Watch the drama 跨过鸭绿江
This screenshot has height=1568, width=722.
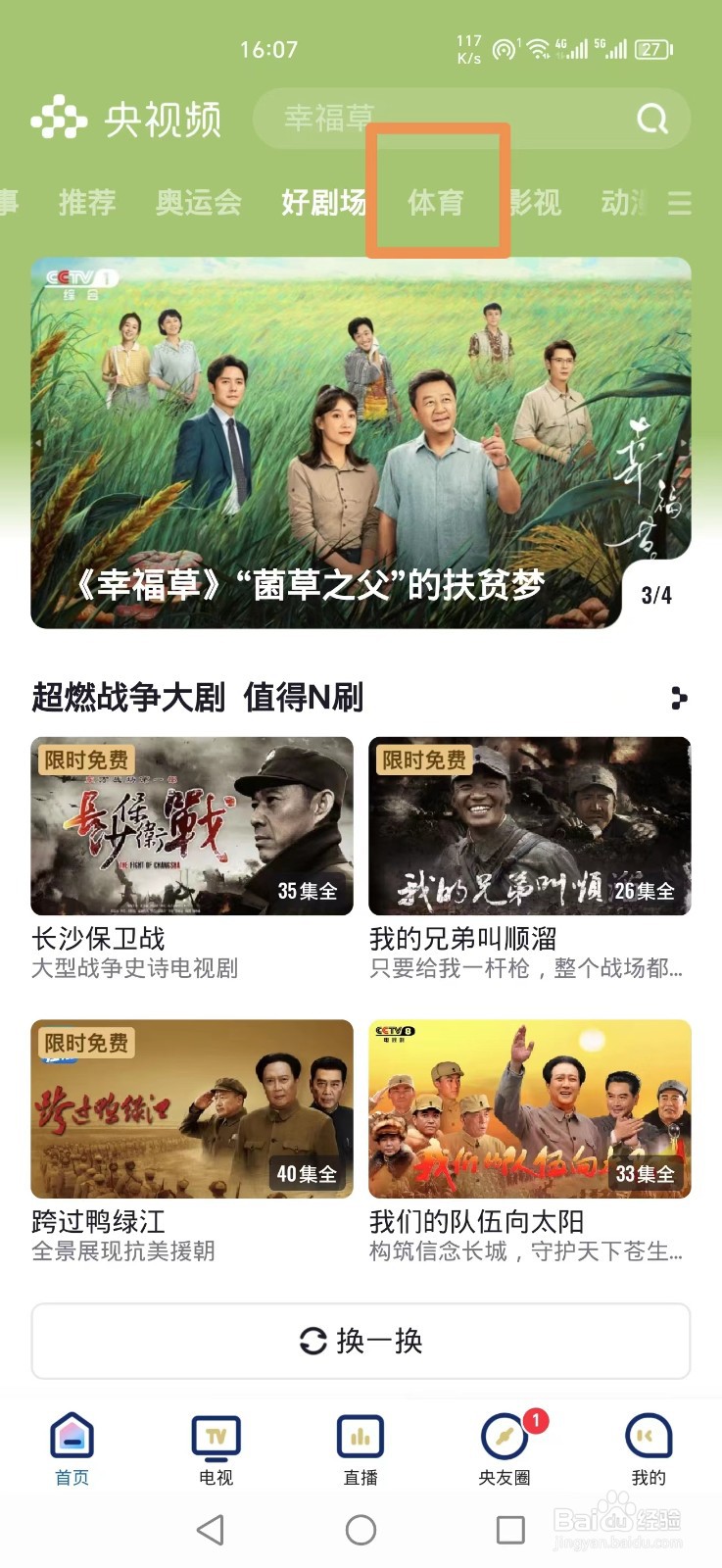click(x=192, y=1108)
